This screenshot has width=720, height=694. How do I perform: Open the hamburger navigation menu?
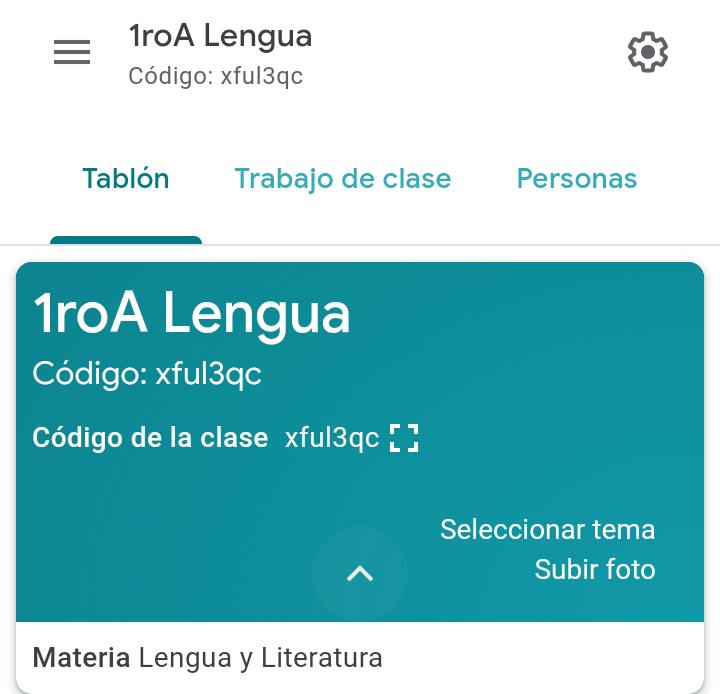point(72,53)
